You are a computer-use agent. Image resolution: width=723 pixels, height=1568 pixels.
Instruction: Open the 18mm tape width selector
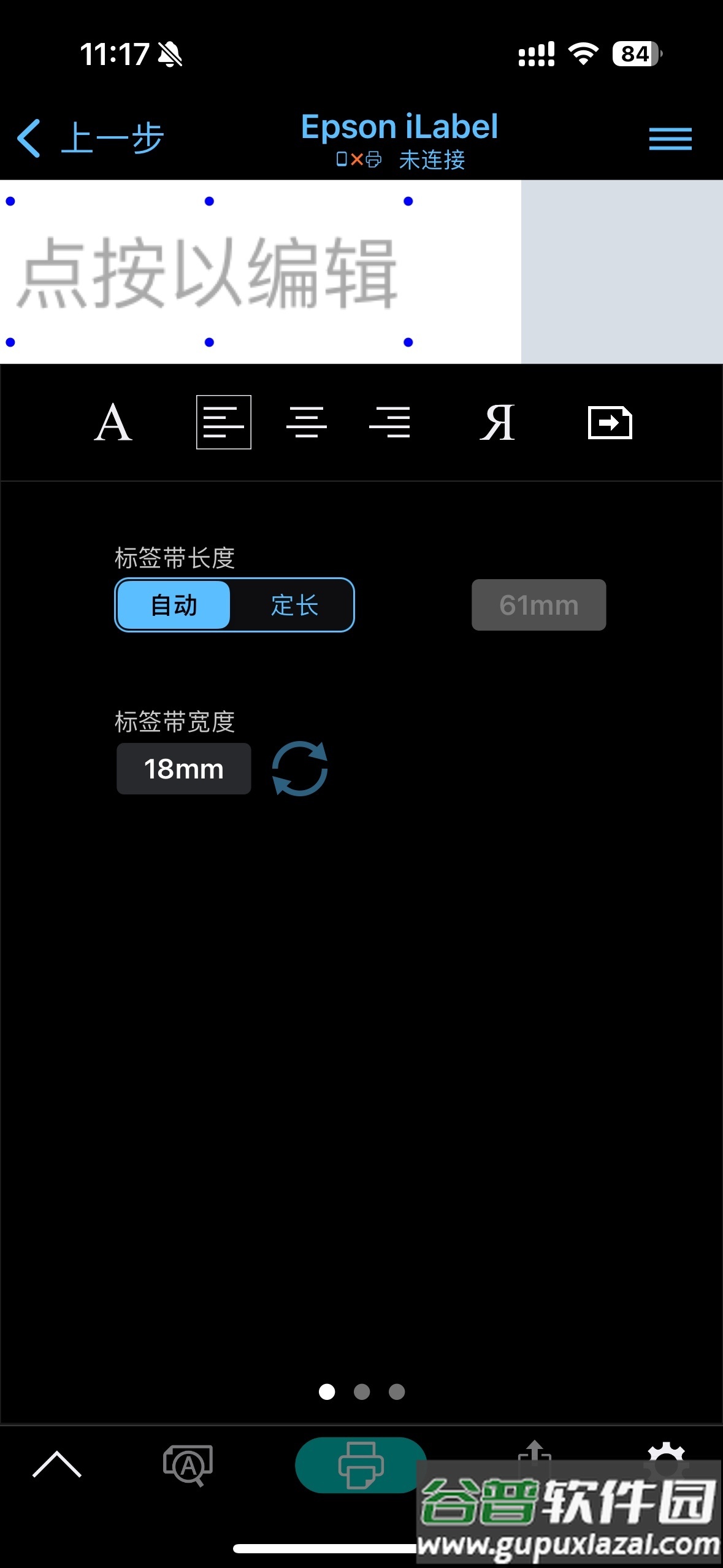click(x=183, y=768)
